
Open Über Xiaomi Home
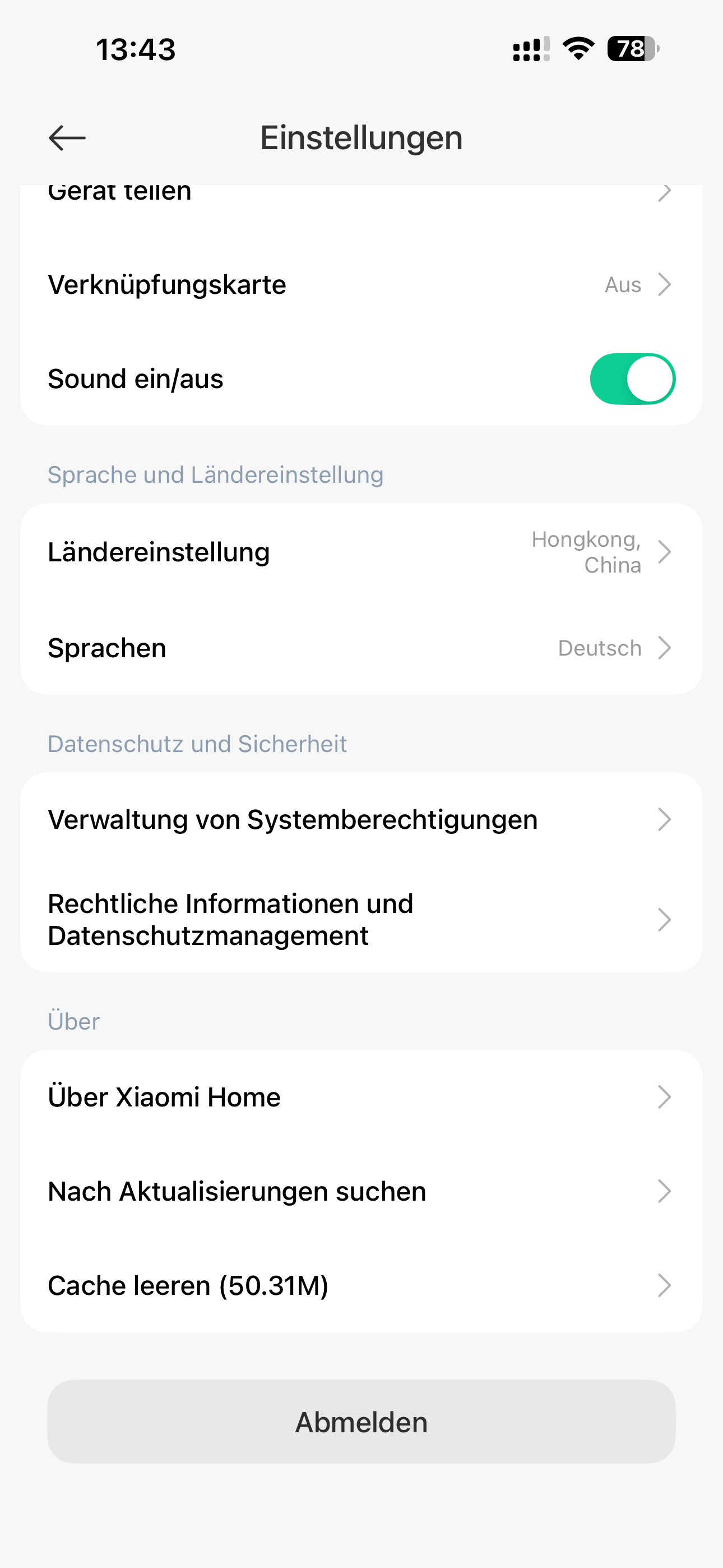click(361, 1097)
